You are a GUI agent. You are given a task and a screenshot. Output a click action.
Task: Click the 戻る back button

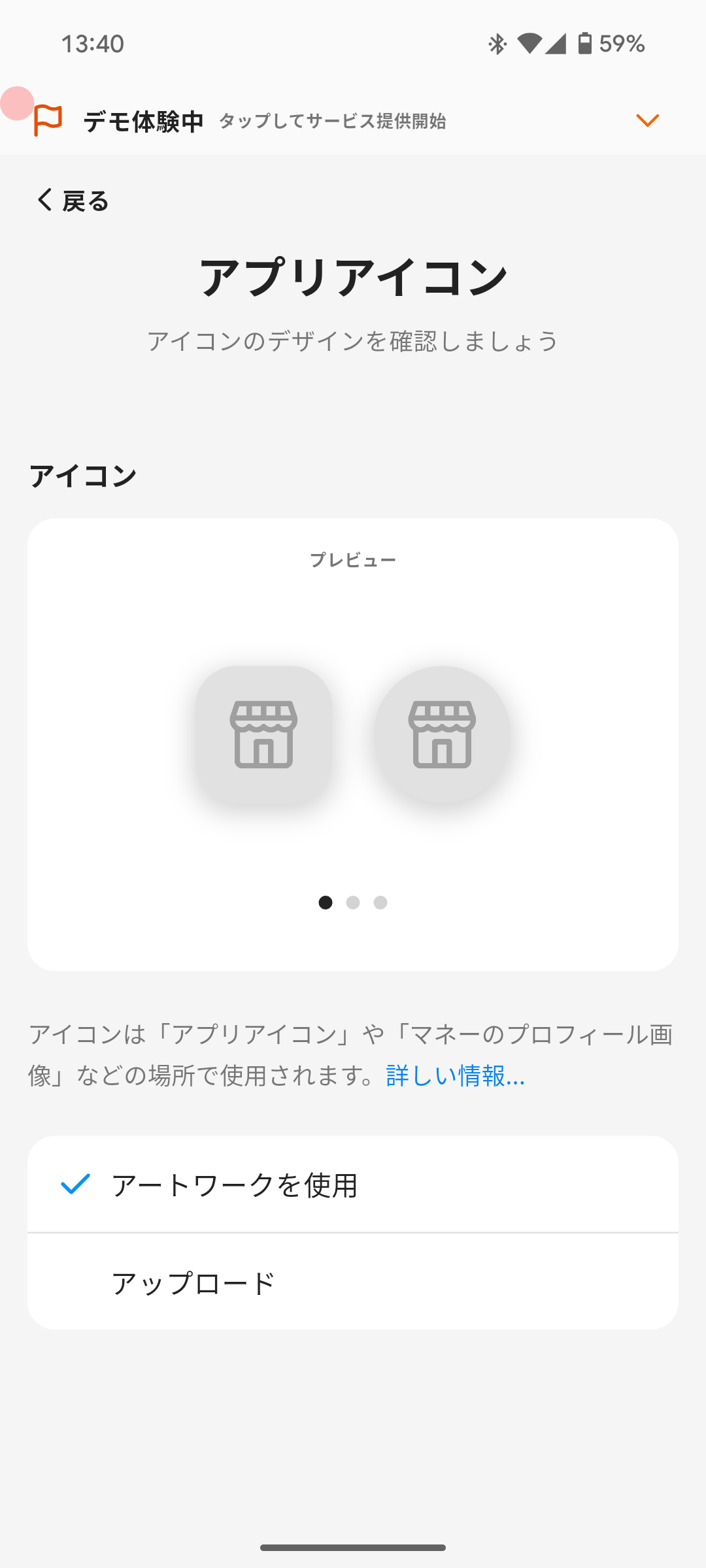(x=73, y=200)
